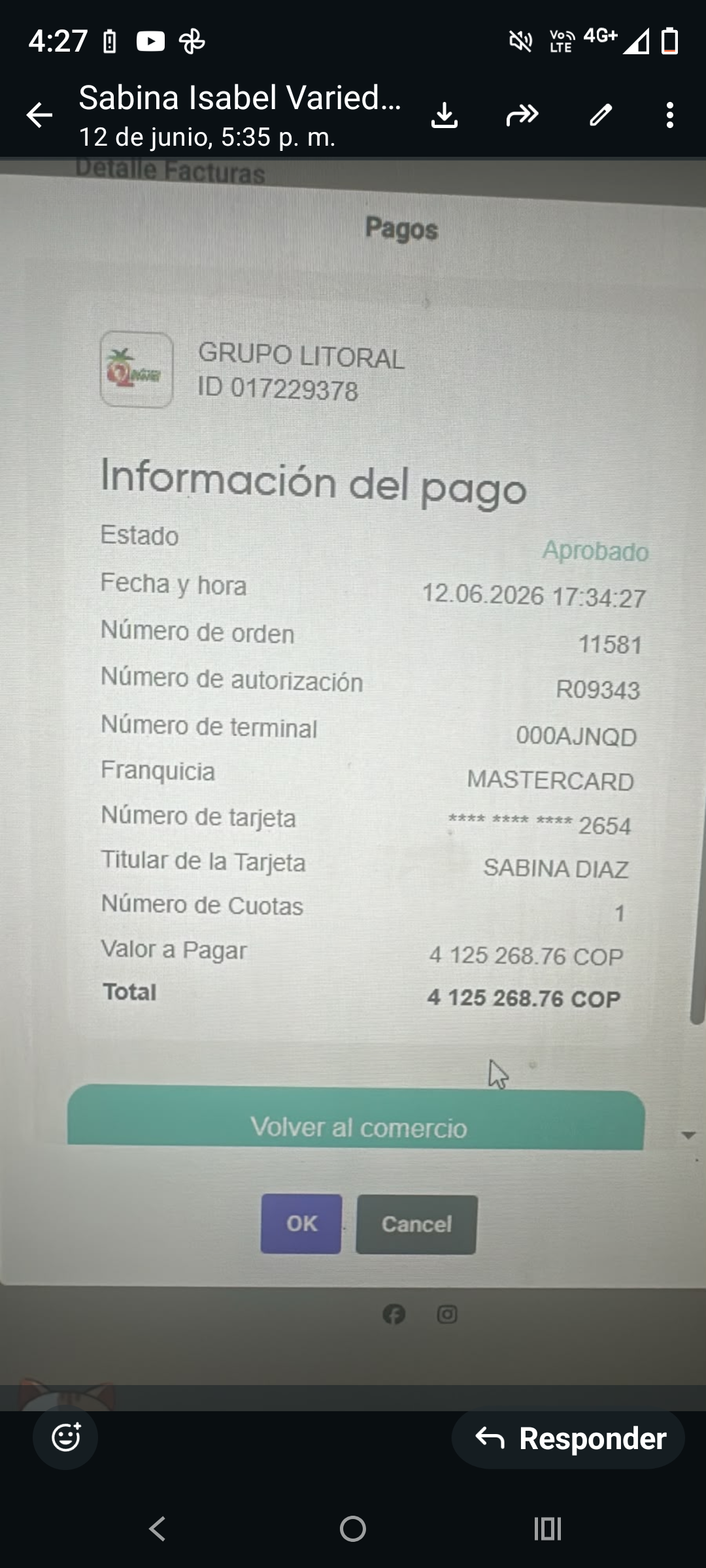Go back from the image viewer

(39, 115)
